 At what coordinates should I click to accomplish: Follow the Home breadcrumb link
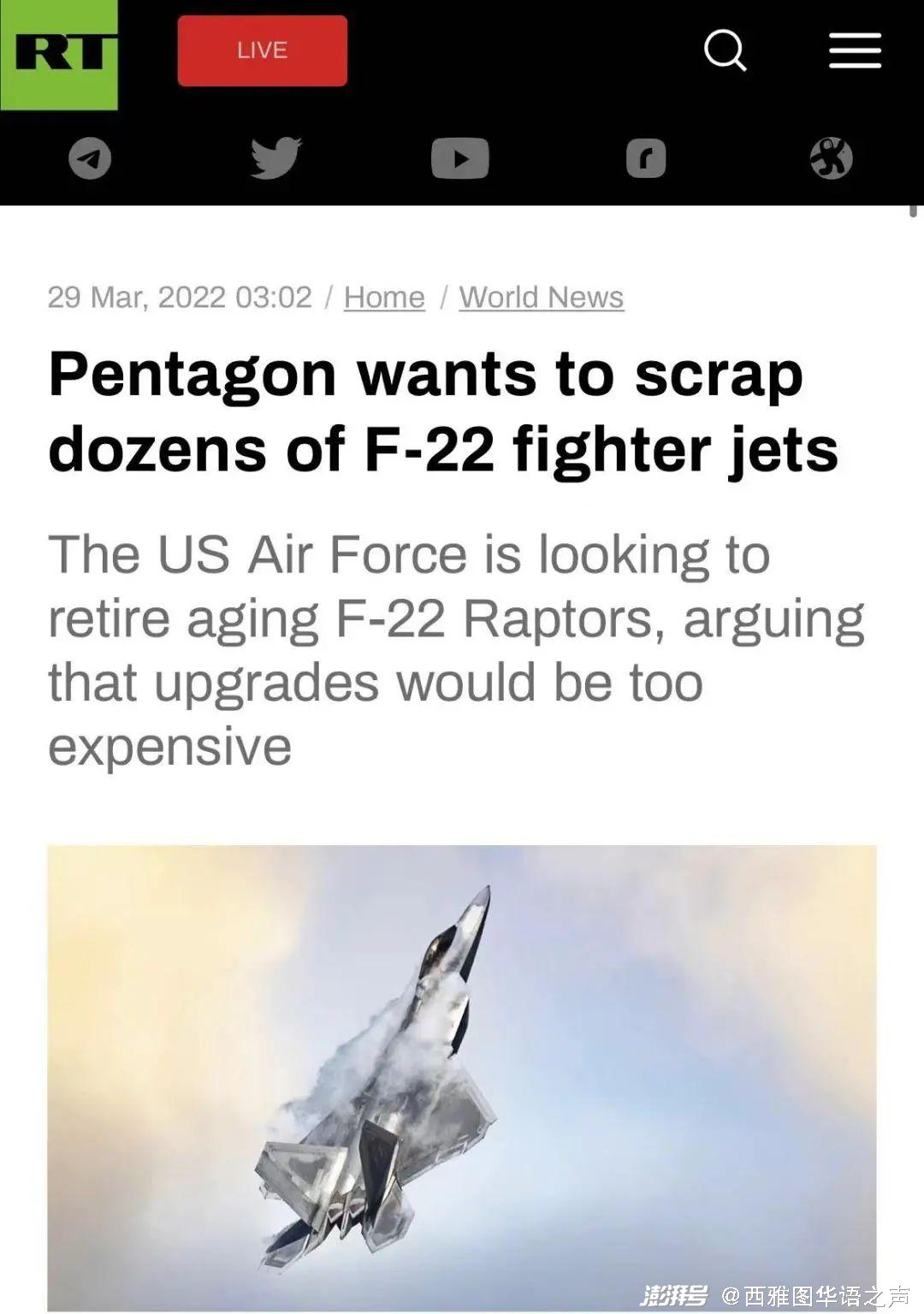click(x=384, y=297)
